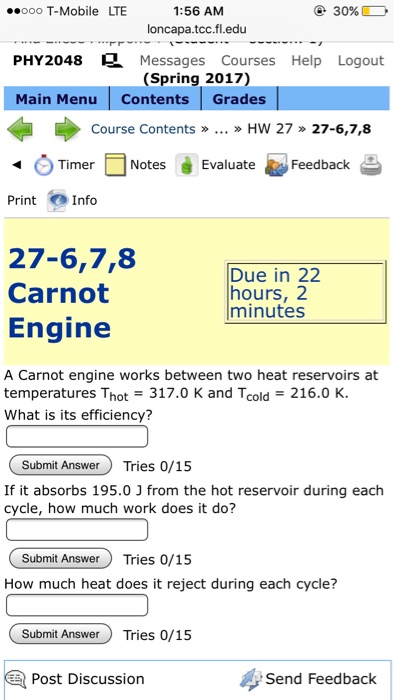Open the Feedback tool
Image resolution: width=394 pixels, height=700 pixels.
[308, 165]
